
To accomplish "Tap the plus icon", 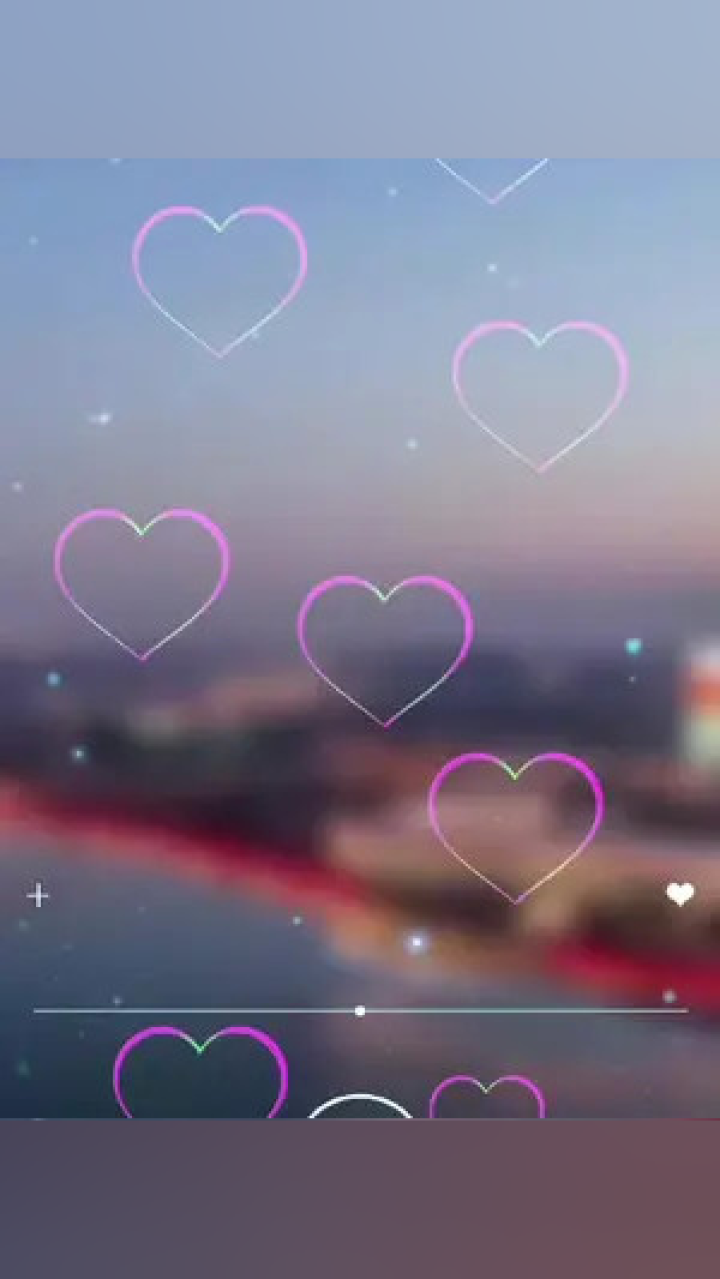I will 38,895.
